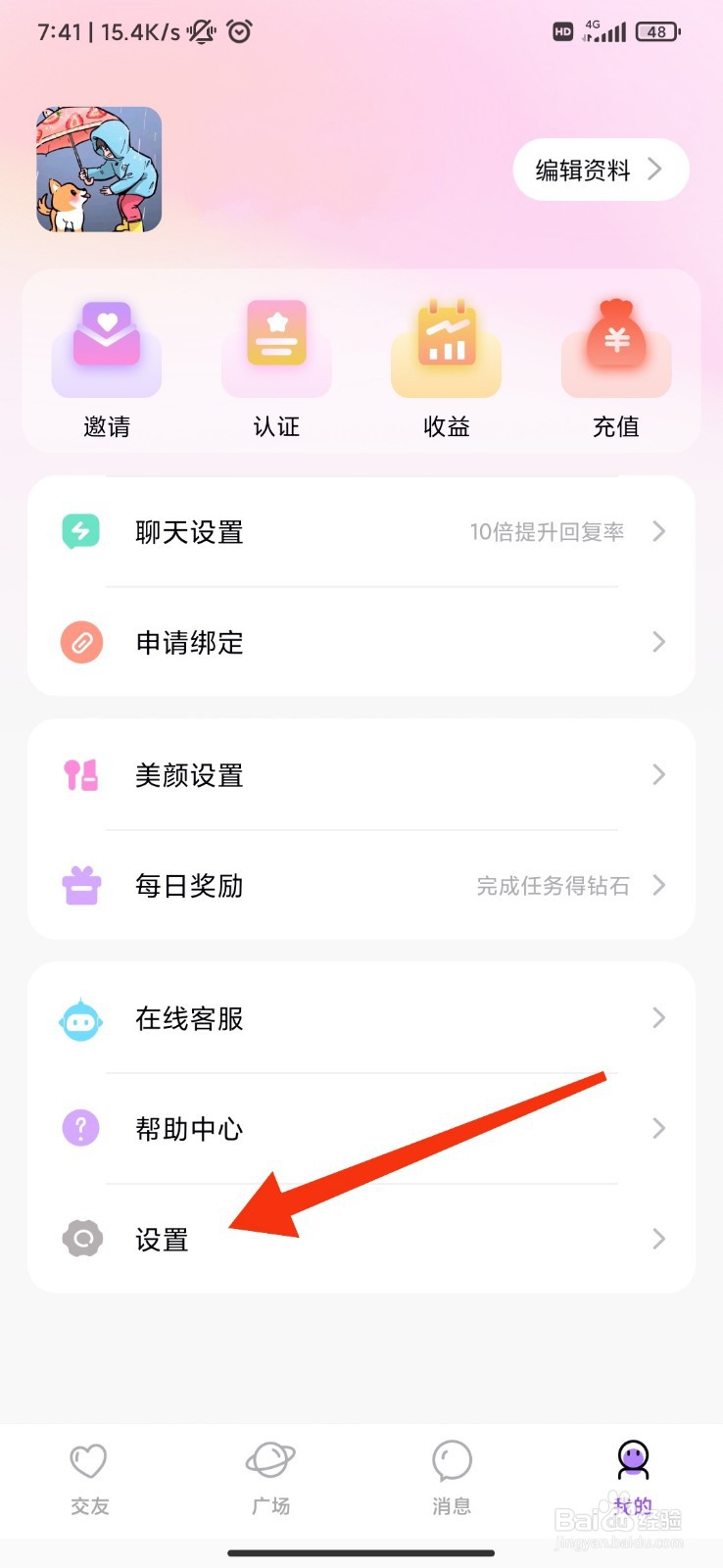Open the 设置 gear item

click(160, 1238)
